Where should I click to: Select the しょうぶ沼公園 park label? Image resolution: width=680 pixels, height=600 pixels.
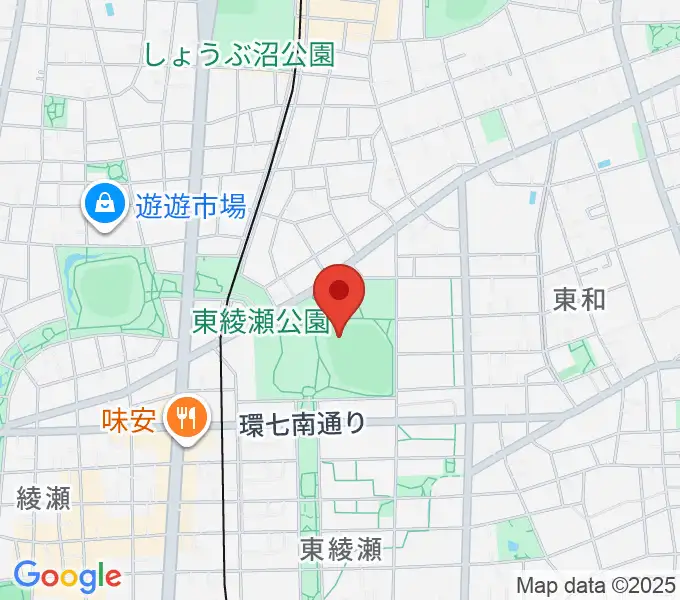pos(238,56)
